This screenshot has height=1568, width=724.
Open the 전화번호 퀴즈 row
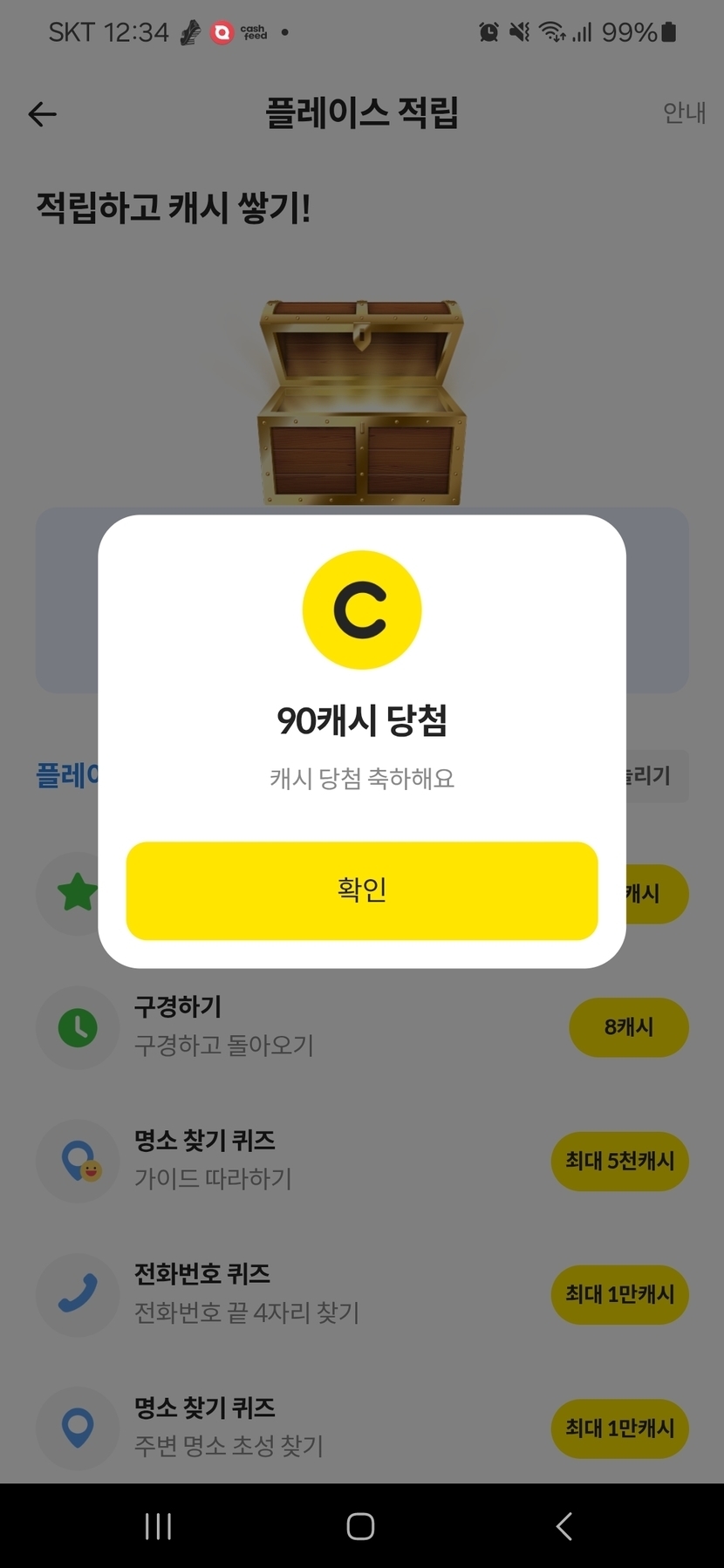point(362,1294)
